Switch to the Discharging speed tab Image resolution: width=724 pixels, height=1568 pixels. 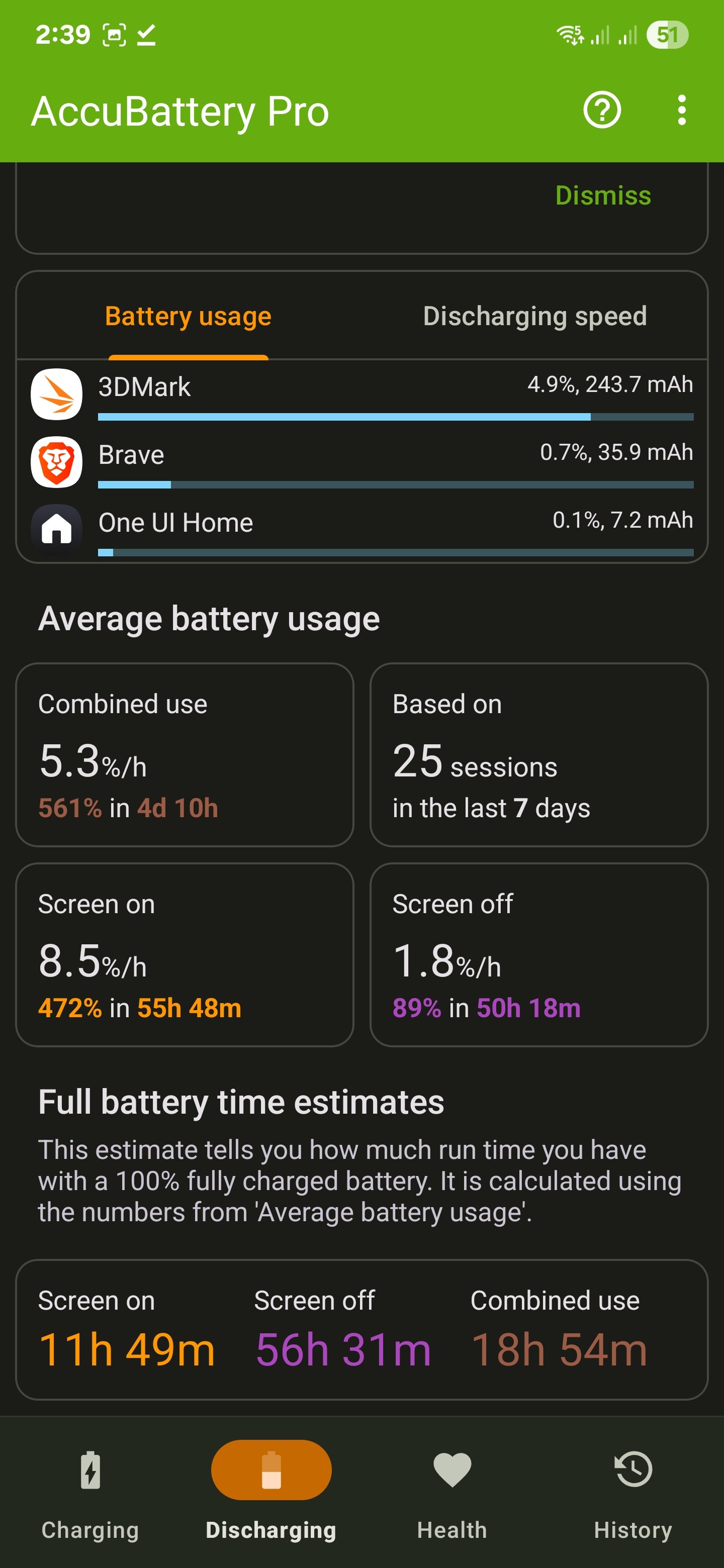[534, 316]
